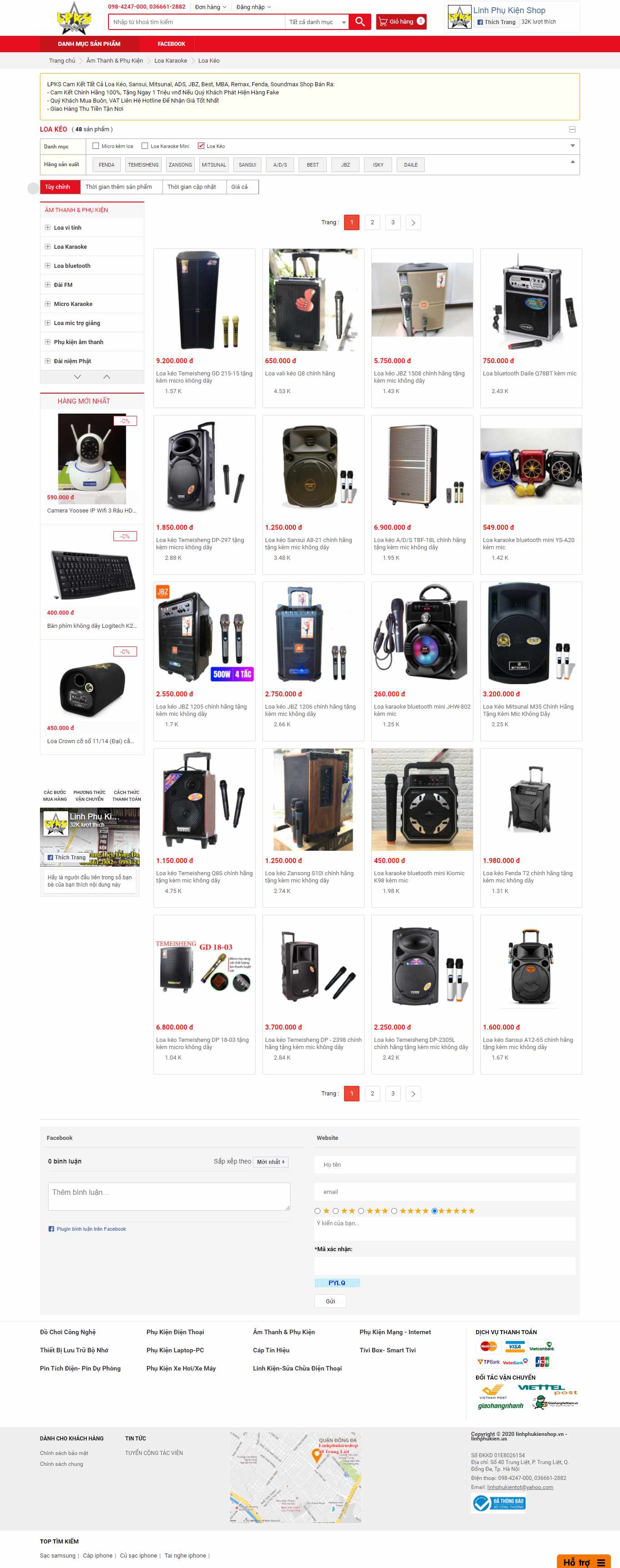Viewport: 620px width, 1568px height.
Task: Open the FACEBOOK tab in red bar
Action: (171, 44)
